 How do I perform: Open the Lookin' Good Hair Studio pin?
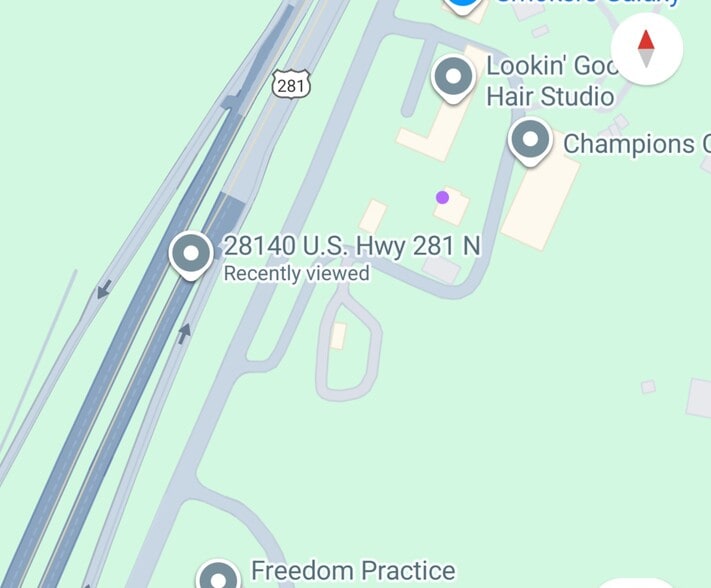click(x=454, y=78)
